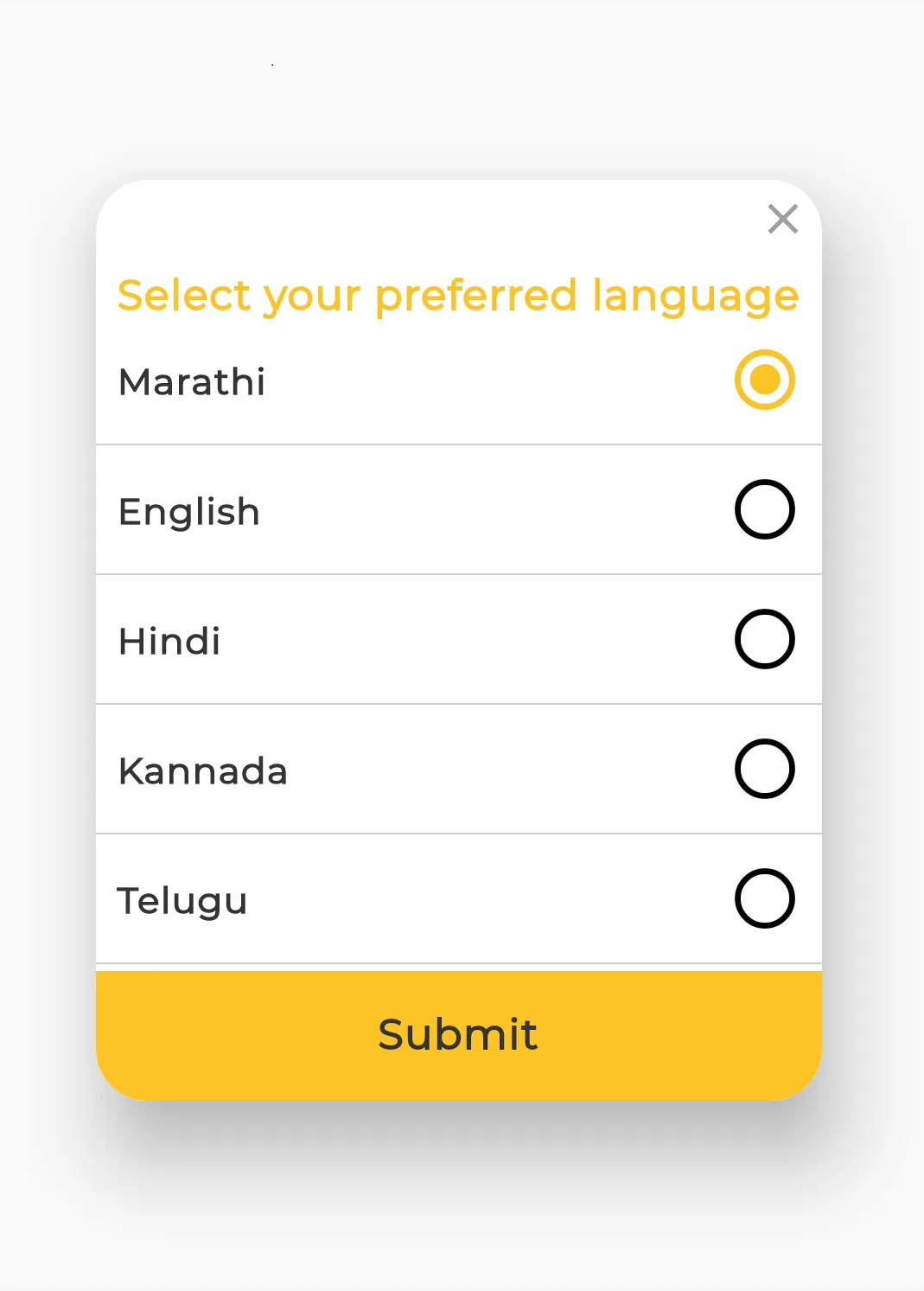Pick Hindi as the language
The width and height of the screenshot is (924, 1291).
[764, 639]
